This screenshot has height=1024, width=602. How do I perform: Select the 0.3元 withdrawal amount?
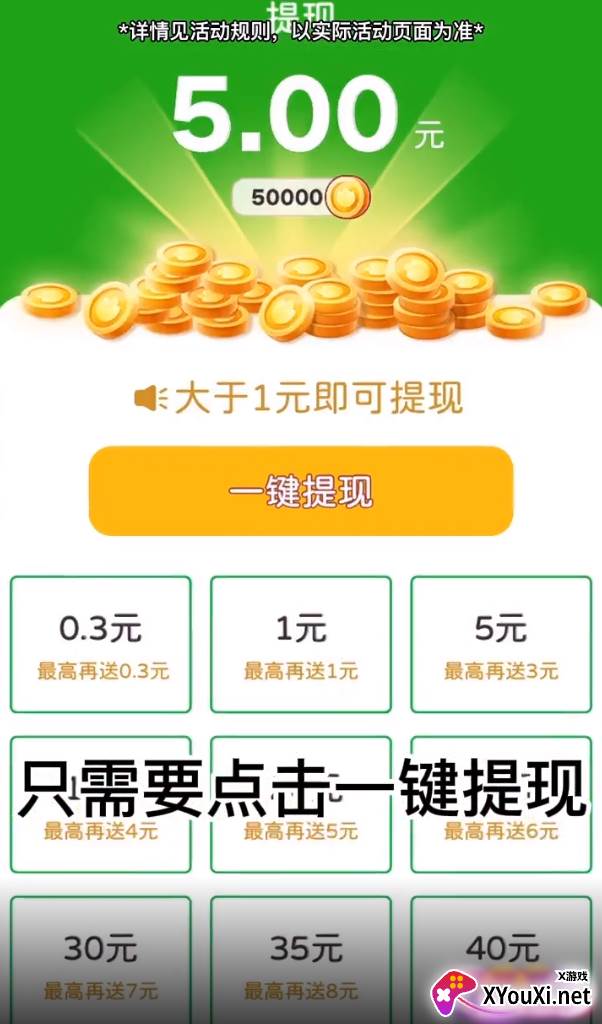click(x=101, y=645)
